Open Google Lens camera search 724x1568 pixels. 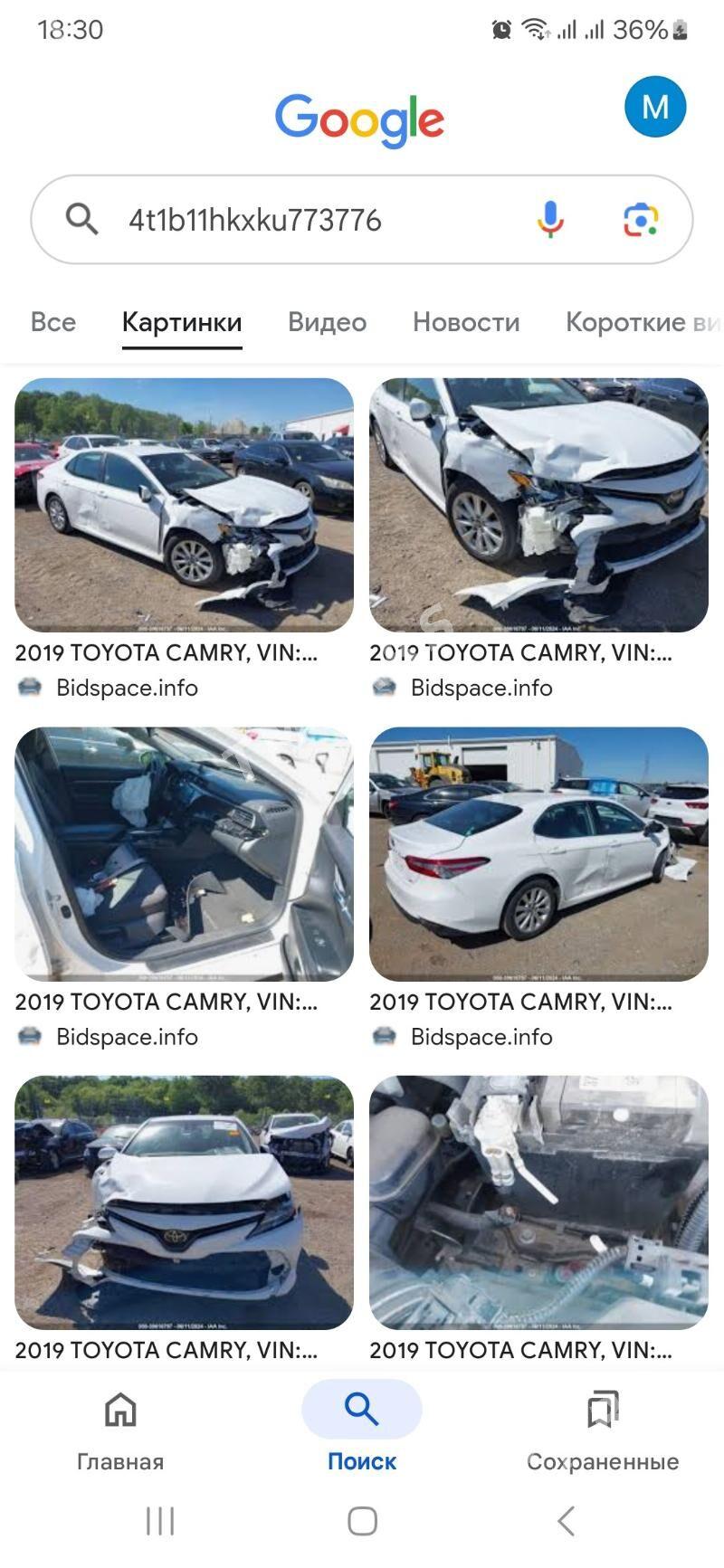641,220
